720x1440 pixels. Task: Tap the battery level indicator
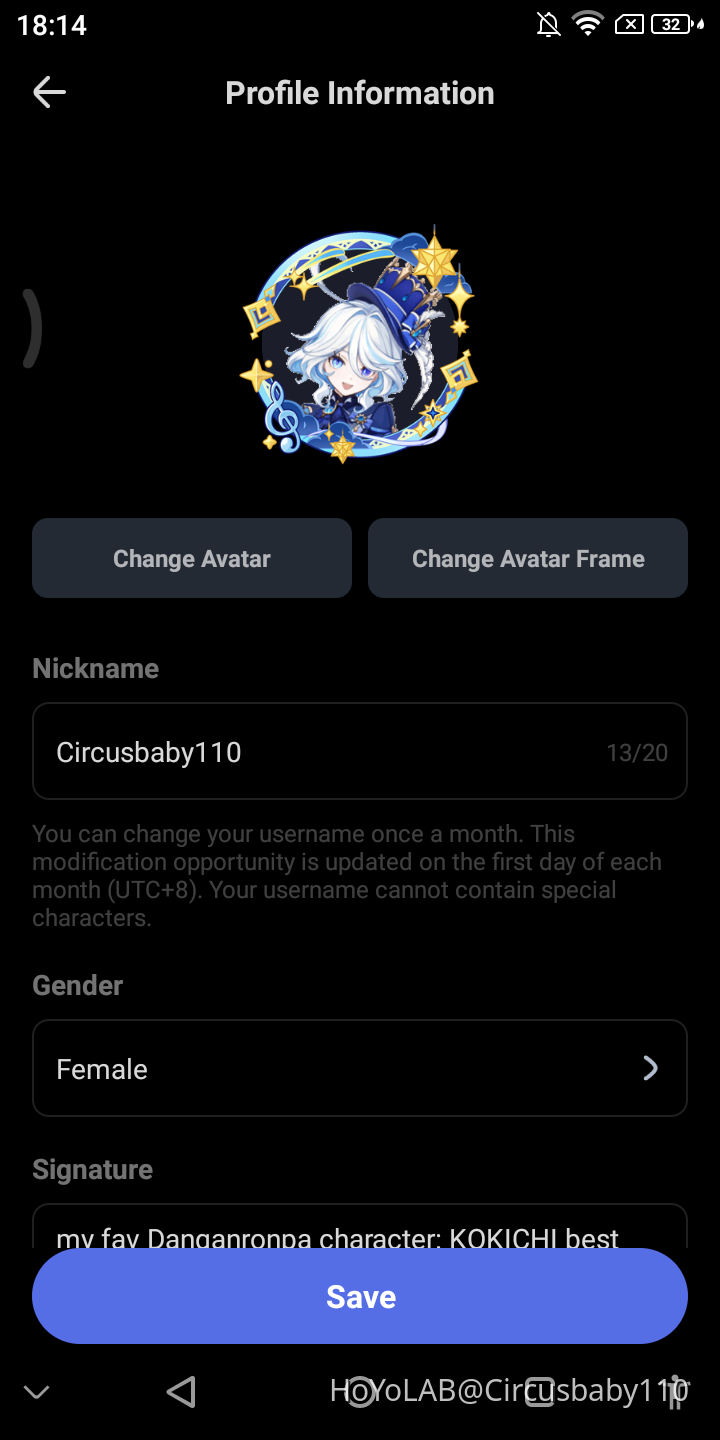(671, 24)
